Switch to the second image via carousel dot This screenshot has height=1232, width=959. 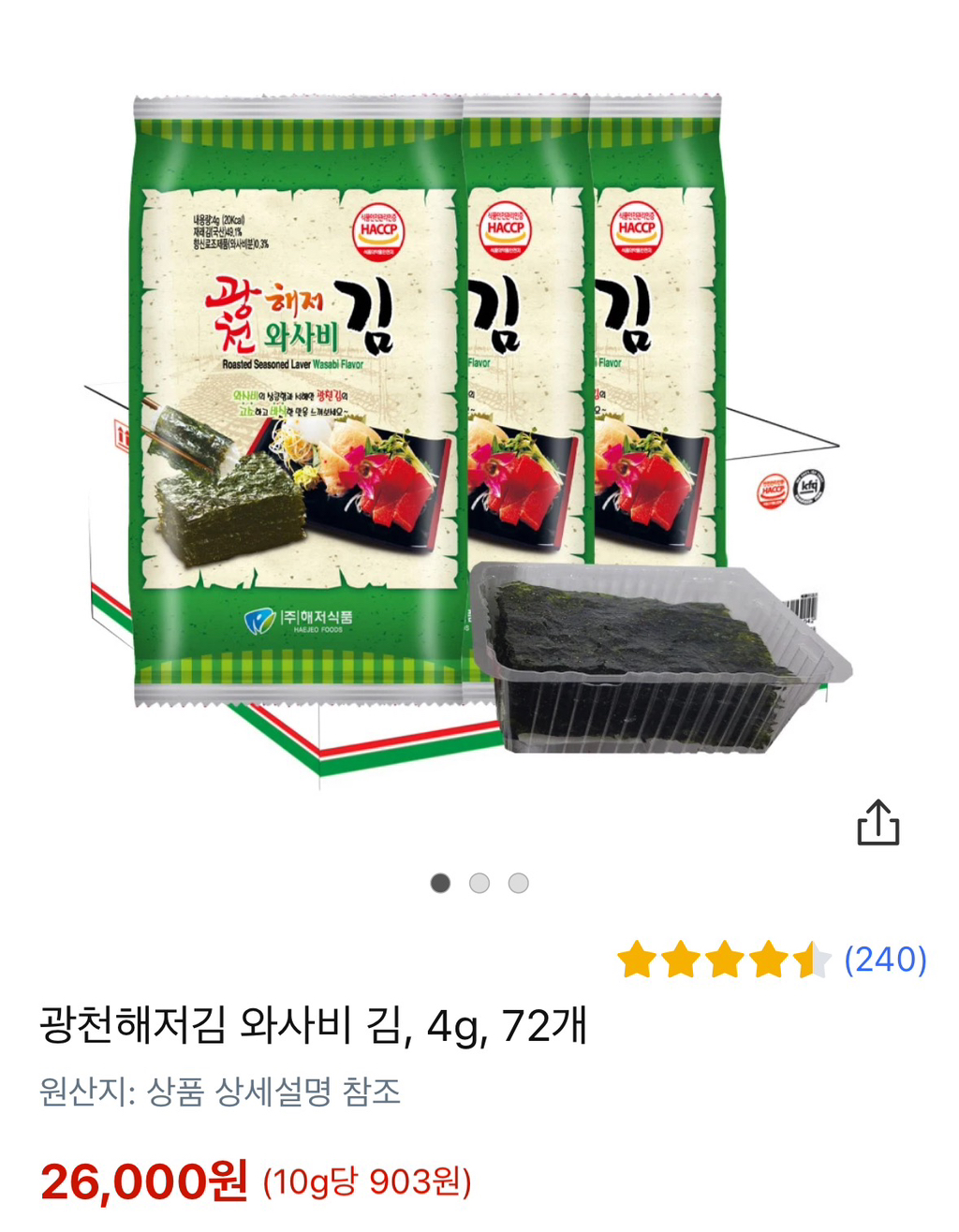pos(479,881)
